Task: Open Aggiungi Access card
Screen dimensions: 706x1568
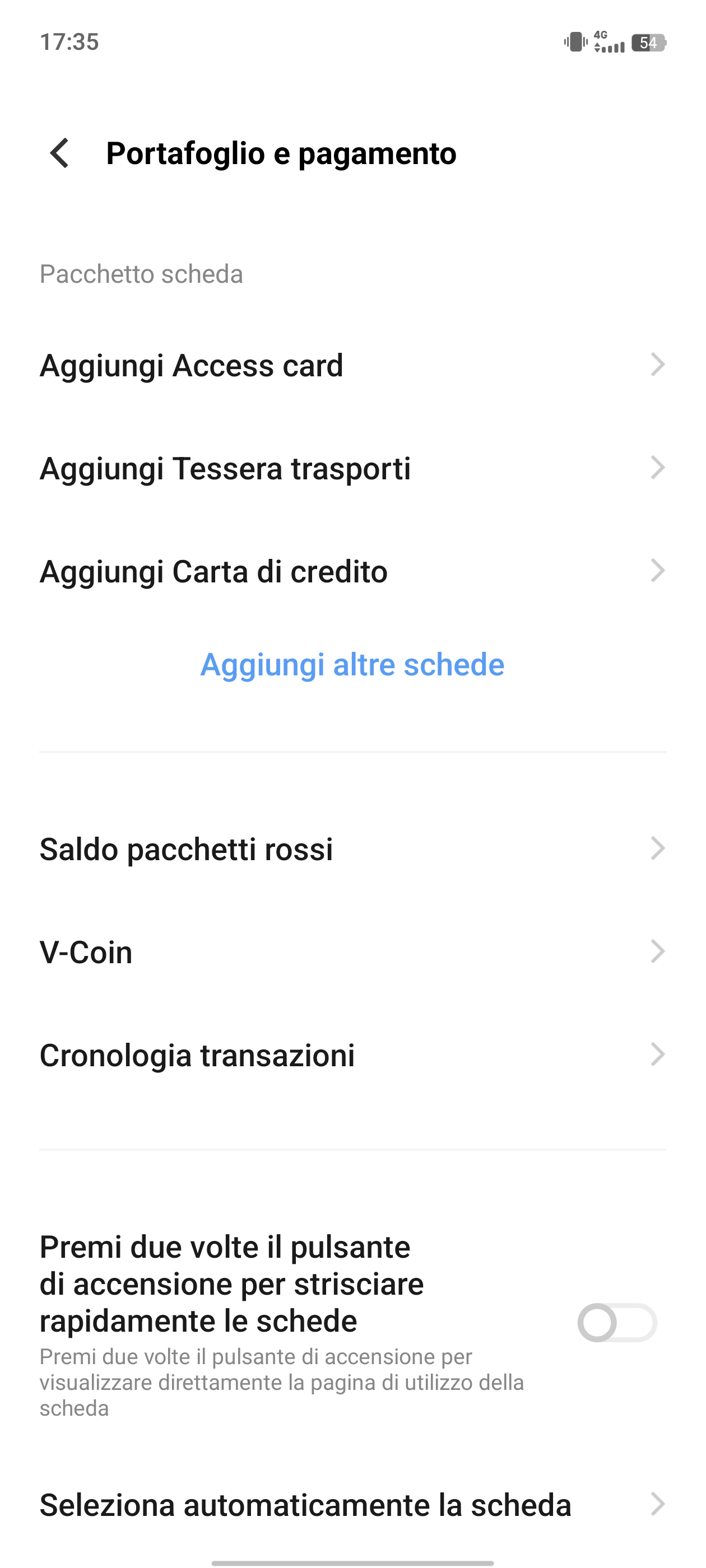Action: 352,365
